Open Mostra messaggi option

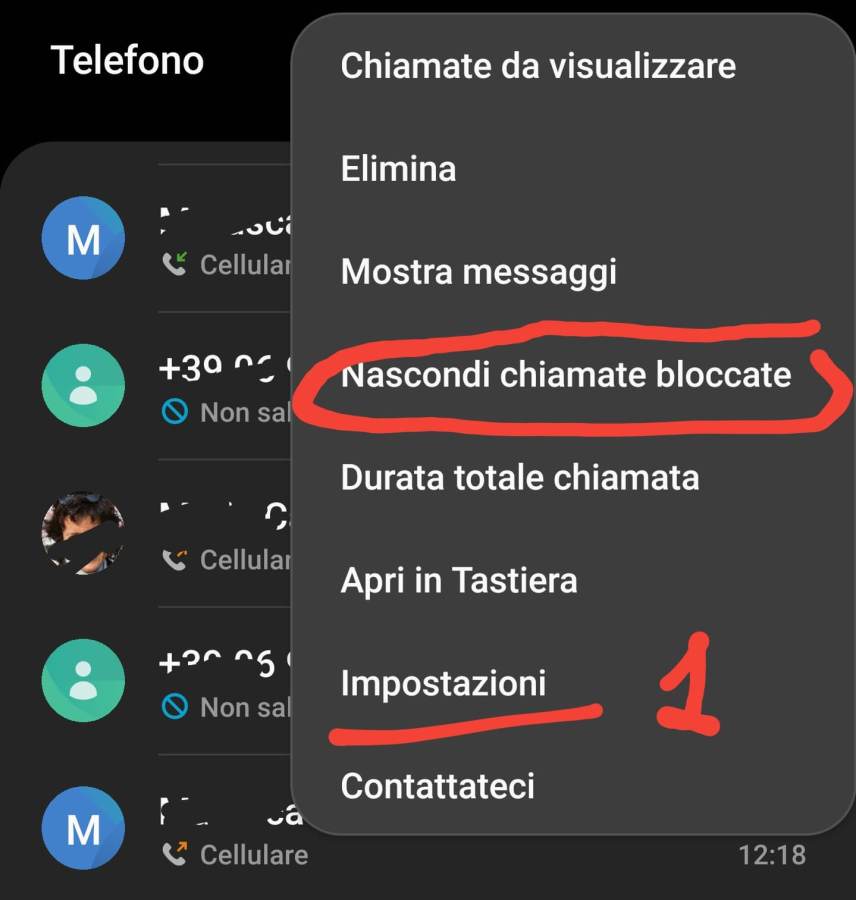coord(478,272)
